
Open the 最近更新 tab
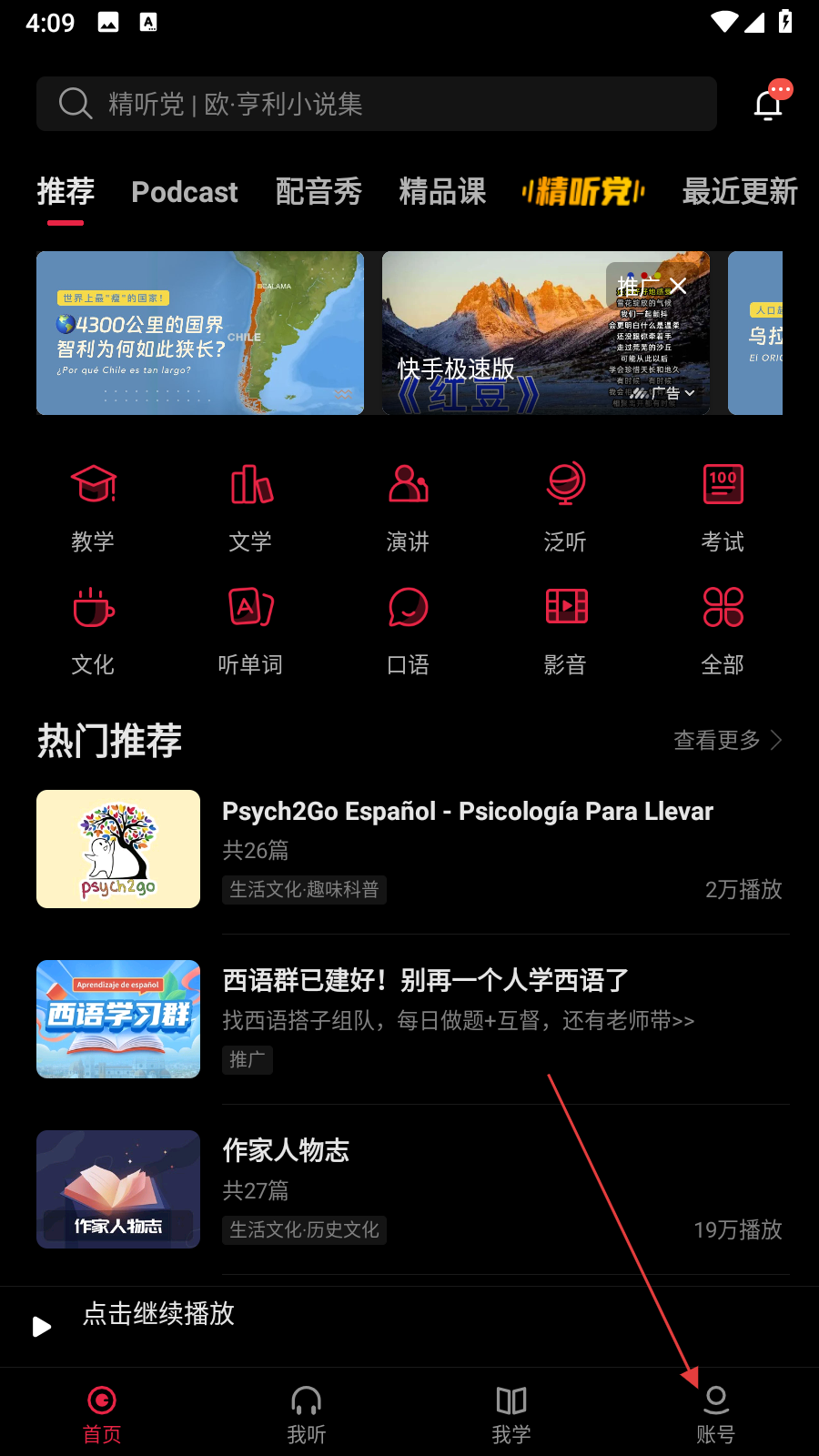click(x=739, y=192)
